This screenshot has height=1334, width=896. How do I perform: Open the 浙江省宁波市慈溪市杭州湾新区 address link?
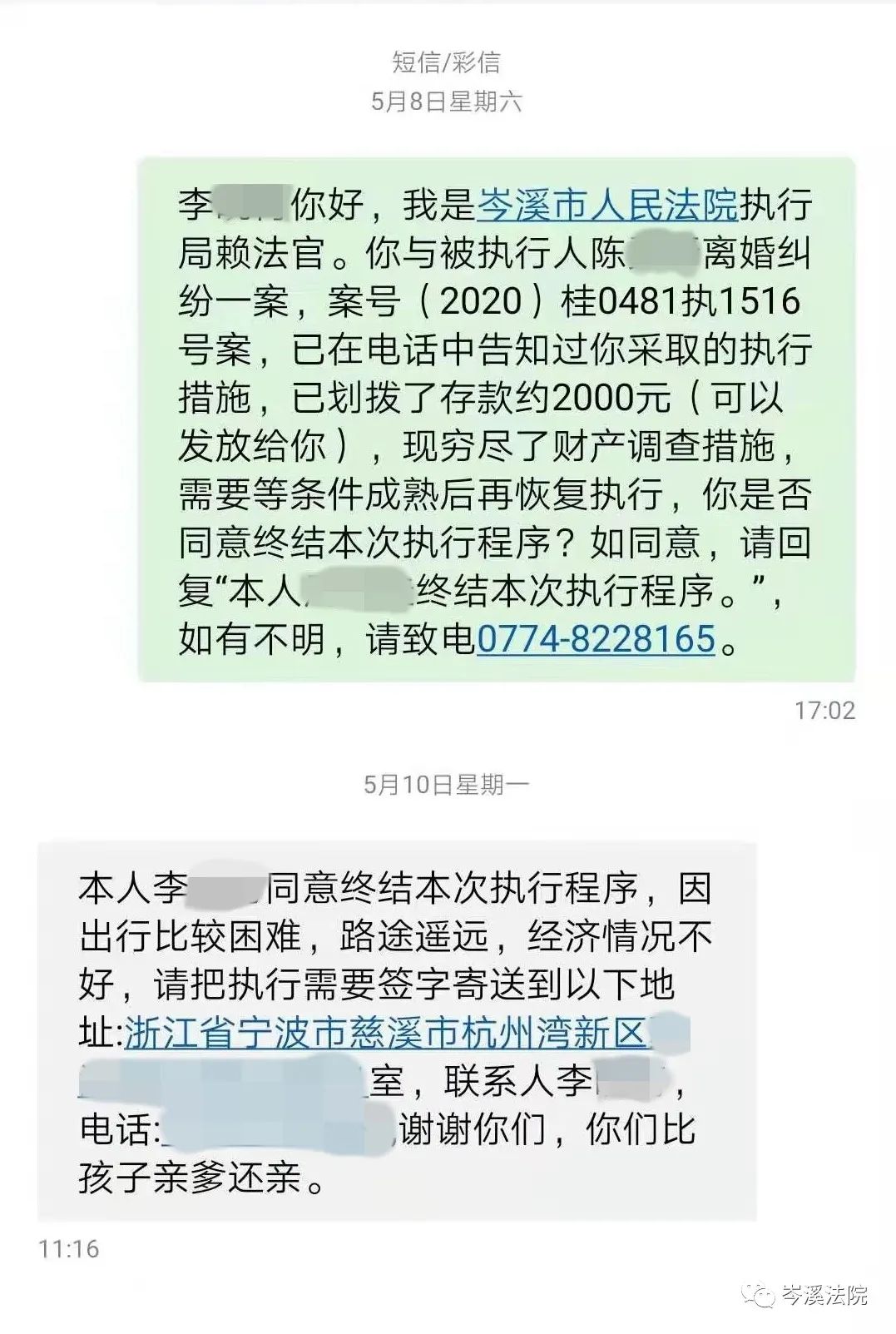[386, 1034]
